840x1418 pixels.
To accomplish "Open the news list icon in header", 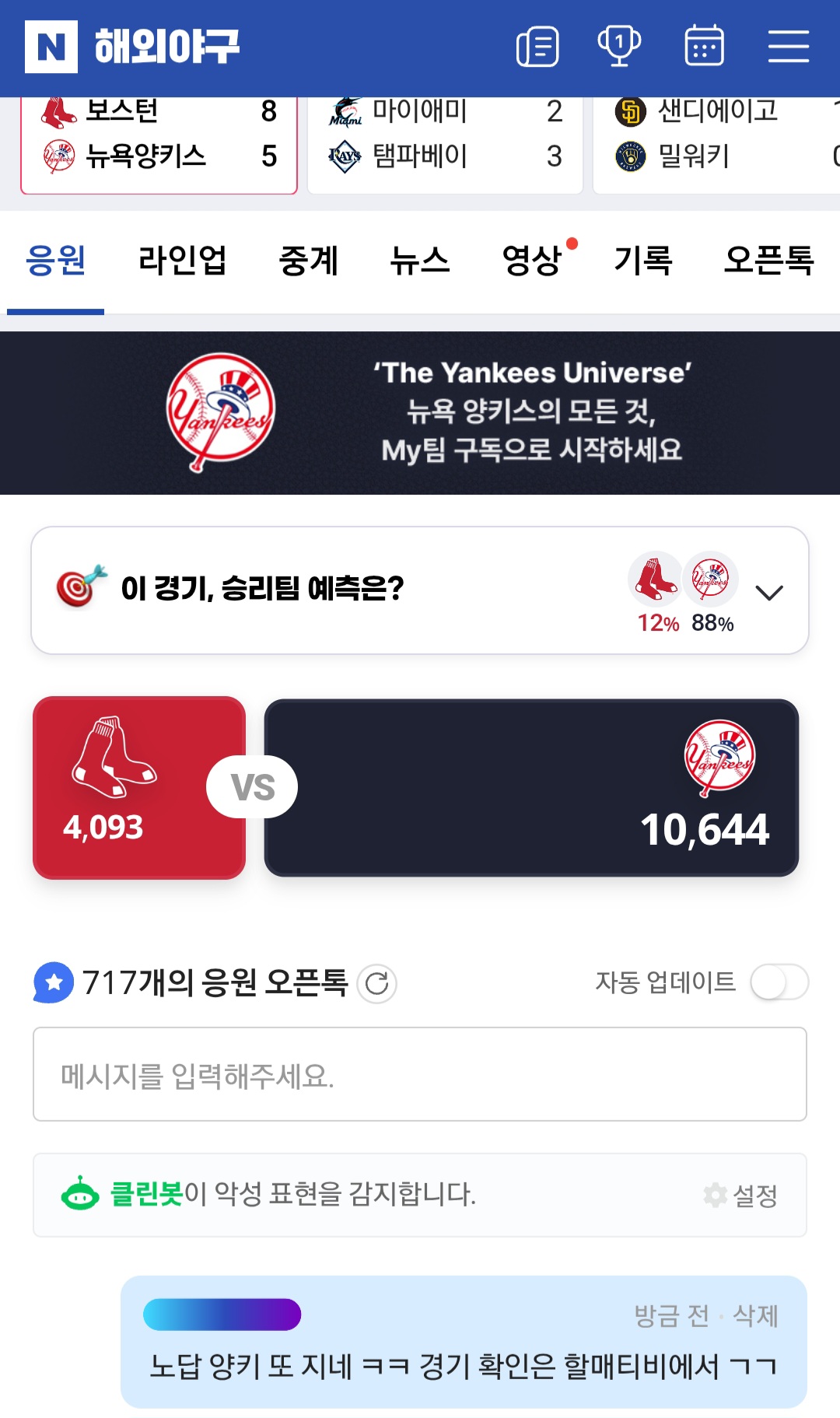I will [x=537, y=47].
